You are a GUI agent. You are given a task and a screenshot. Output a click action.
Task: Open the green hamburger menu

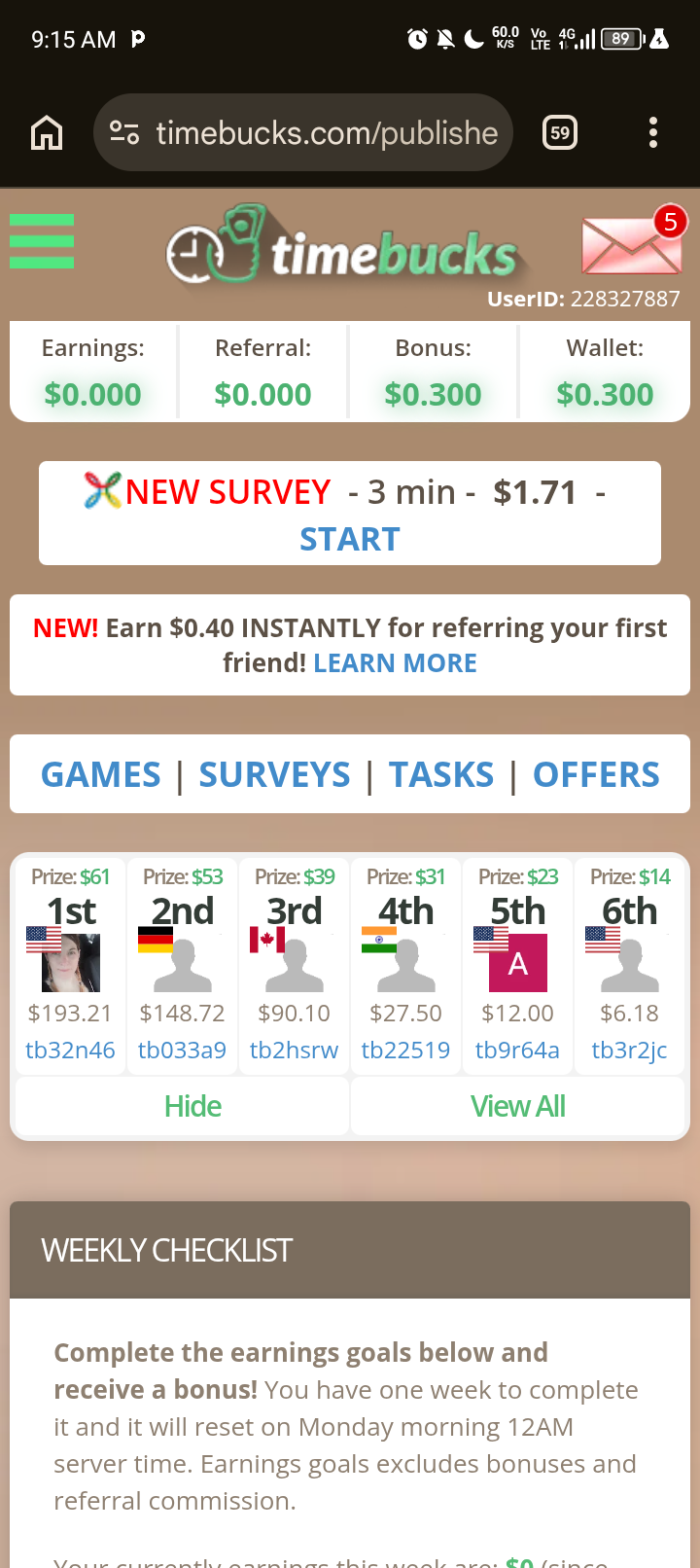pyautogui.click(x=42, y=241)
